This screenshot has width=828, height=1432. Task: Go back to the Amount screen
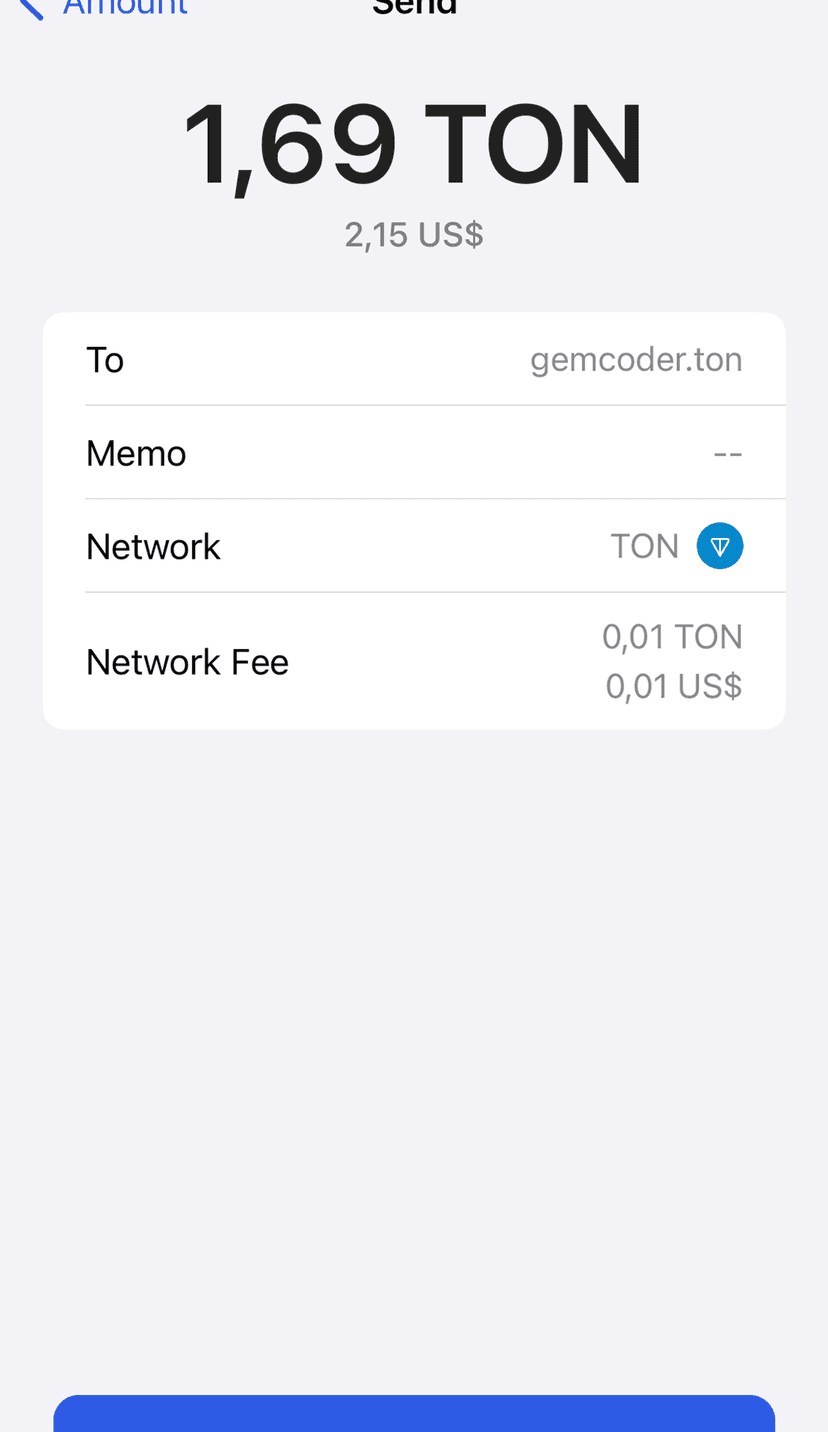[x=105, y=8]
